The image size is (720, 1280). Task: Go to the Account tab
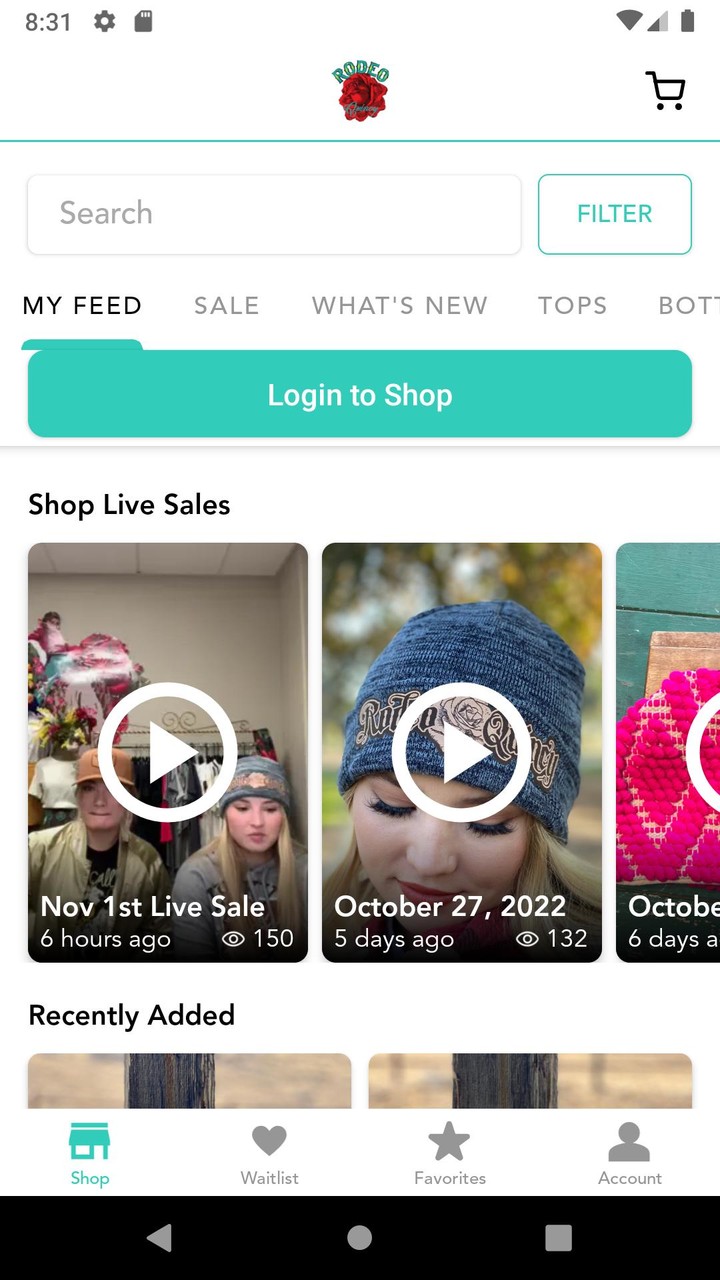point(629,1153)
